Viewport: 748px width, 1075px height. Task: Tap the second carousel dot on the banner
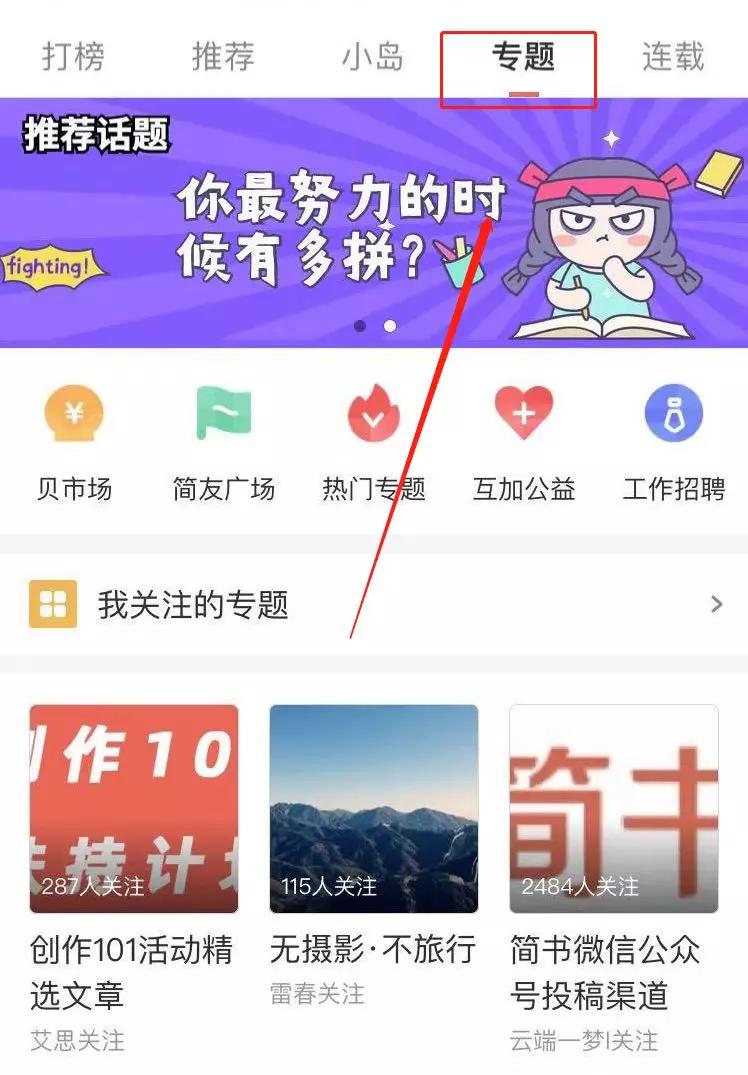click(x=389, y=324)
